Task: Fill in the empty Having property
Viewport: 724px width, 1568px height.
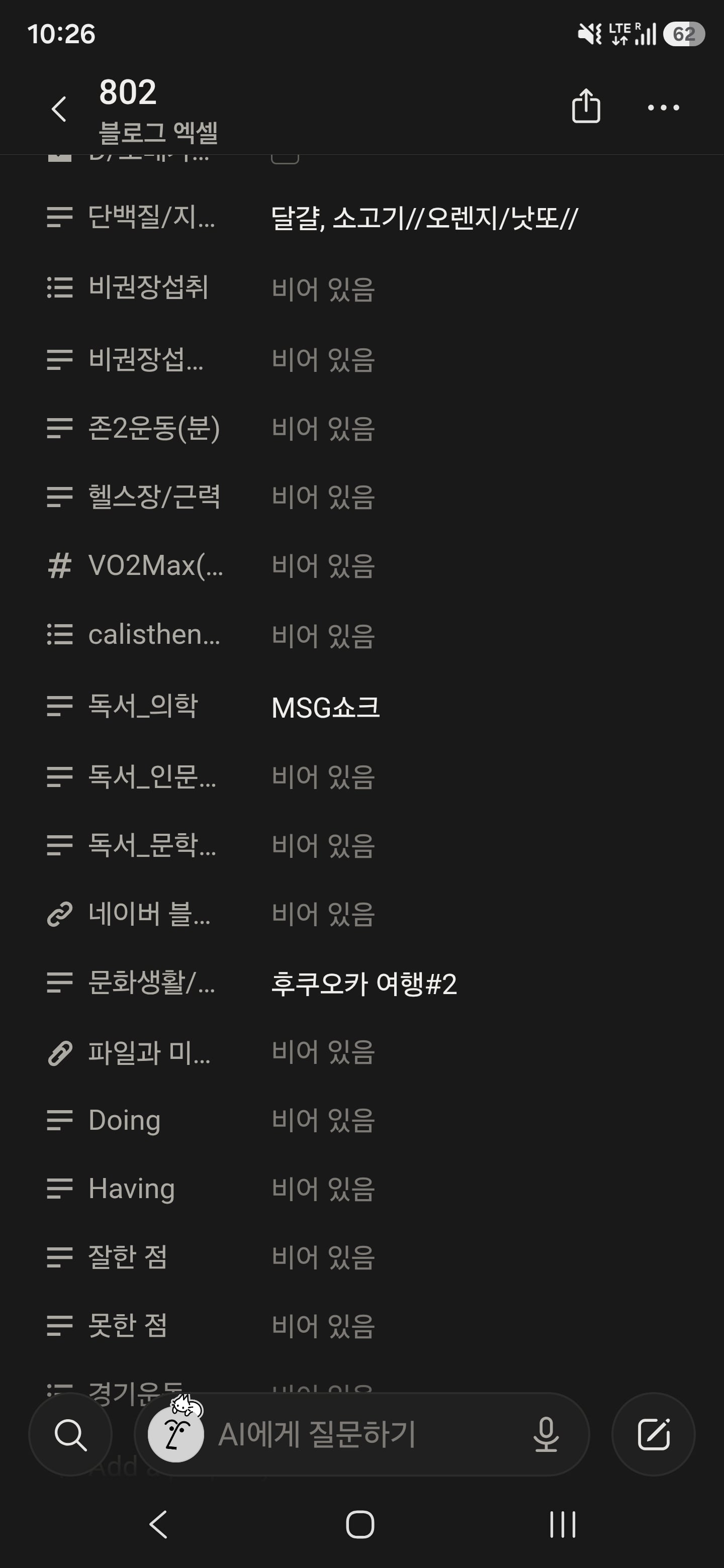Action: pyautogui.click(x=361, y=1189)
